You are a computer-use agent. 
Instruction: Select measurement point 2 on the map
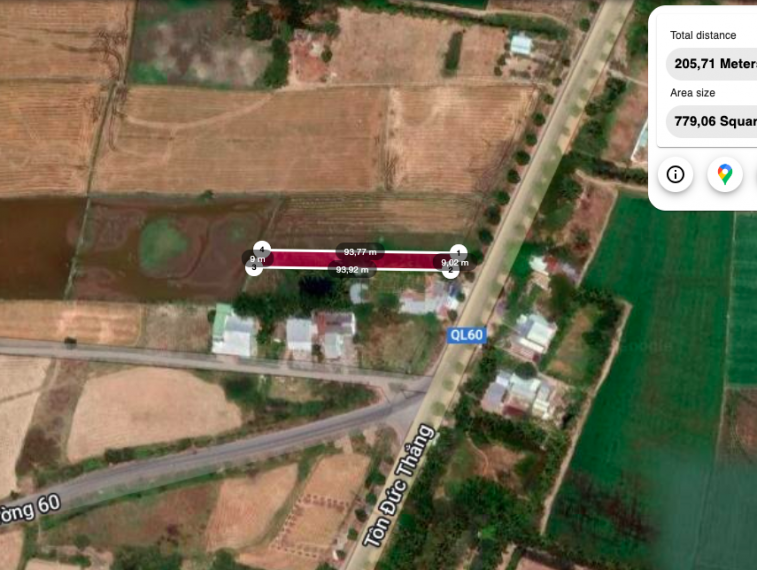click(x=451, y=270)
